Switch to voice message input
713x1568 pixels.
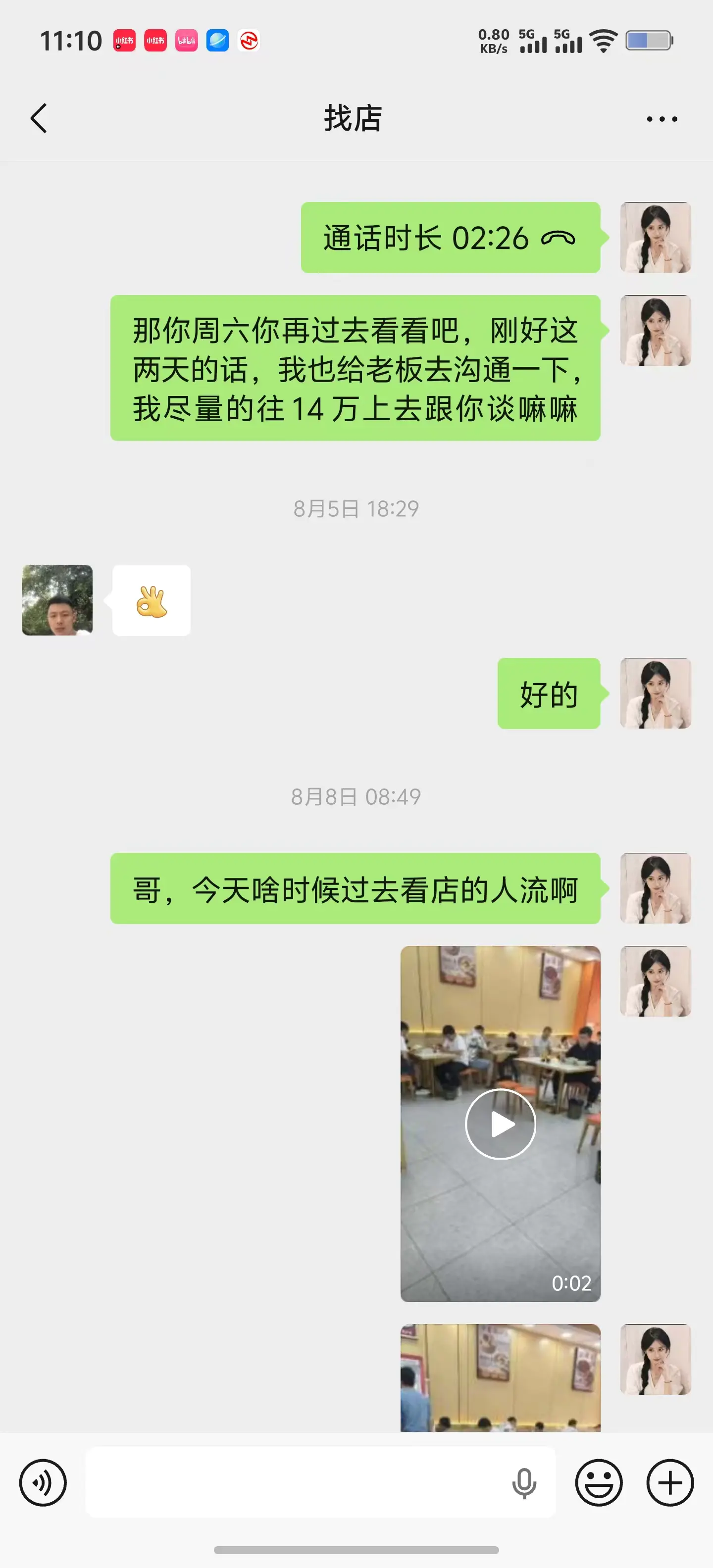[x=43, y=1483]
